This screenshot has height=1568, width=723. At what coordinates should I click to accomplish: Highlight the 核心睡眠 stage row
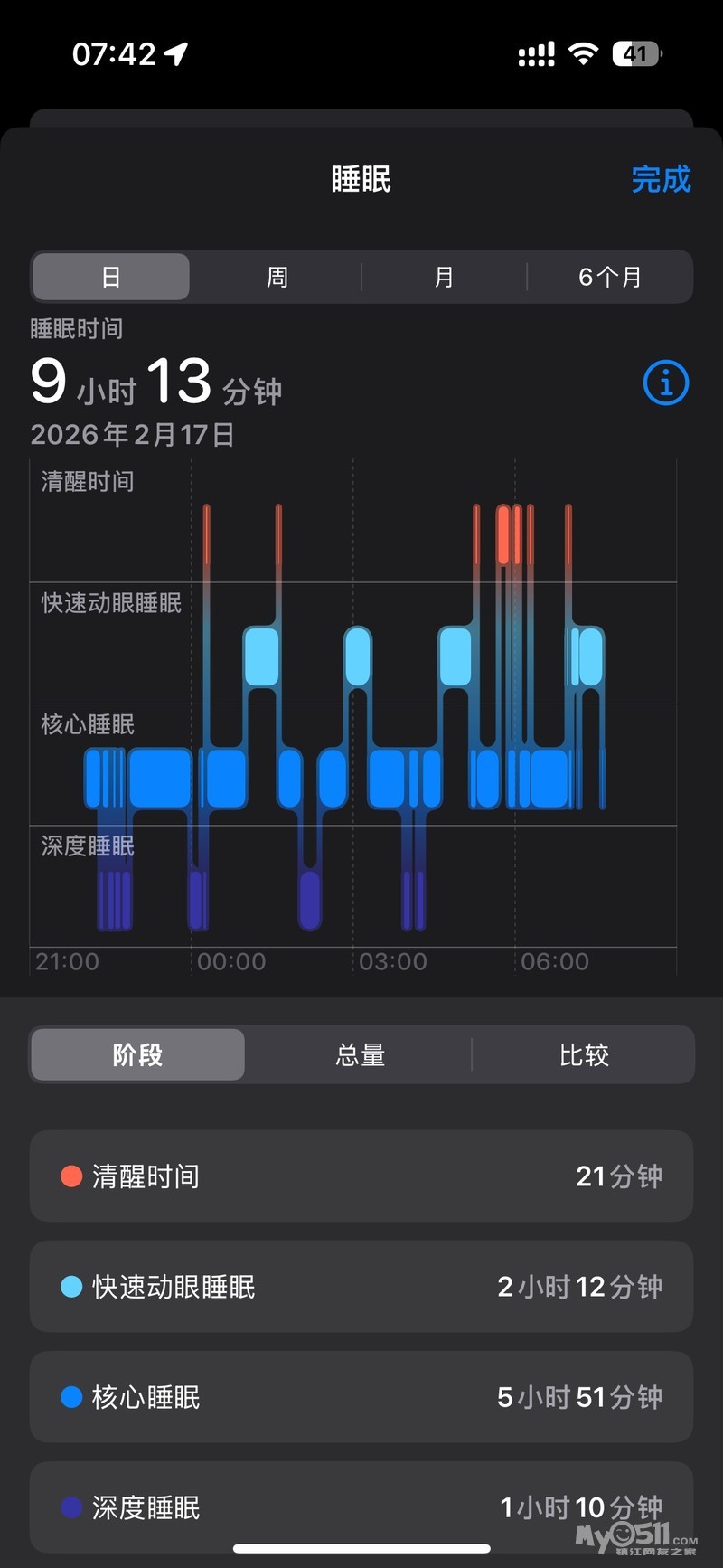361,1397
